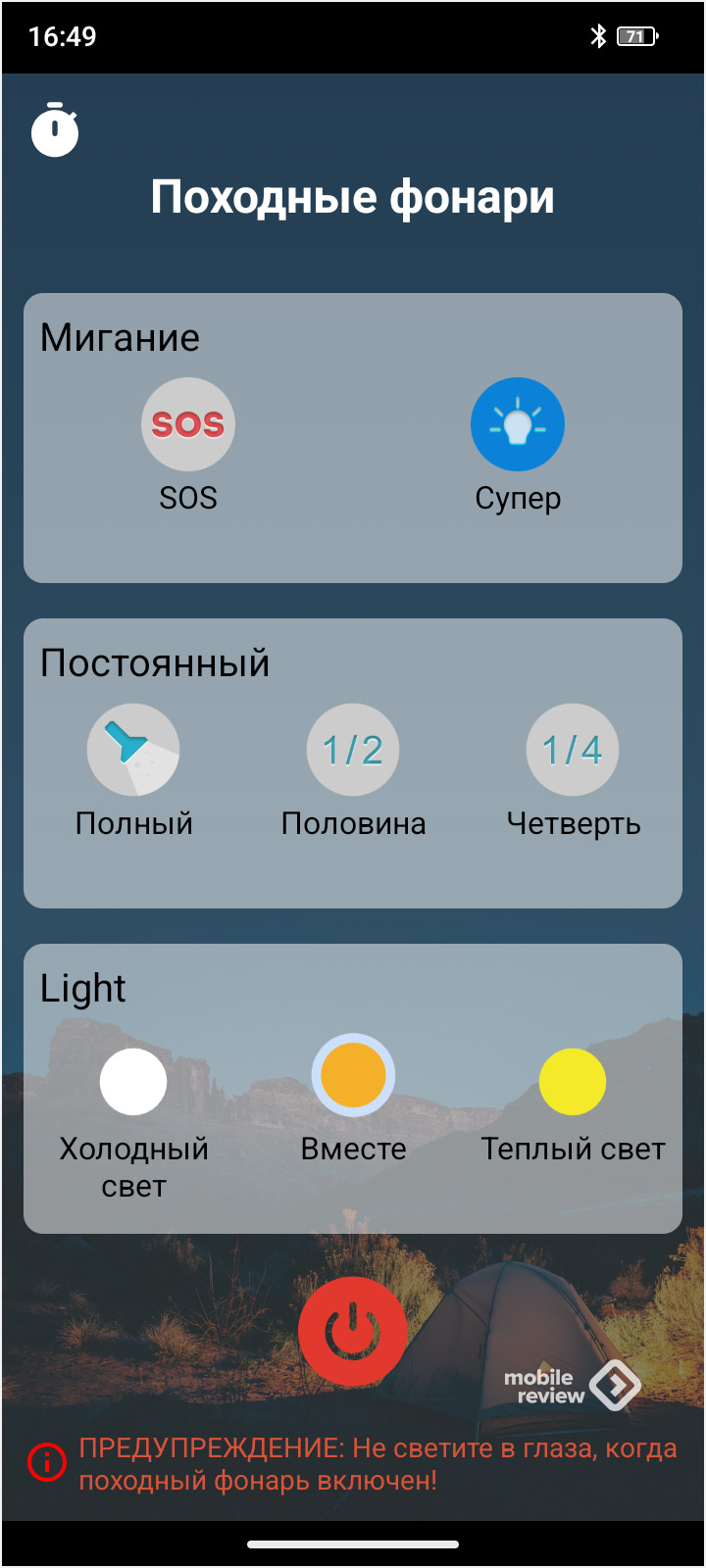Choose Четверть brightness level

573,750
